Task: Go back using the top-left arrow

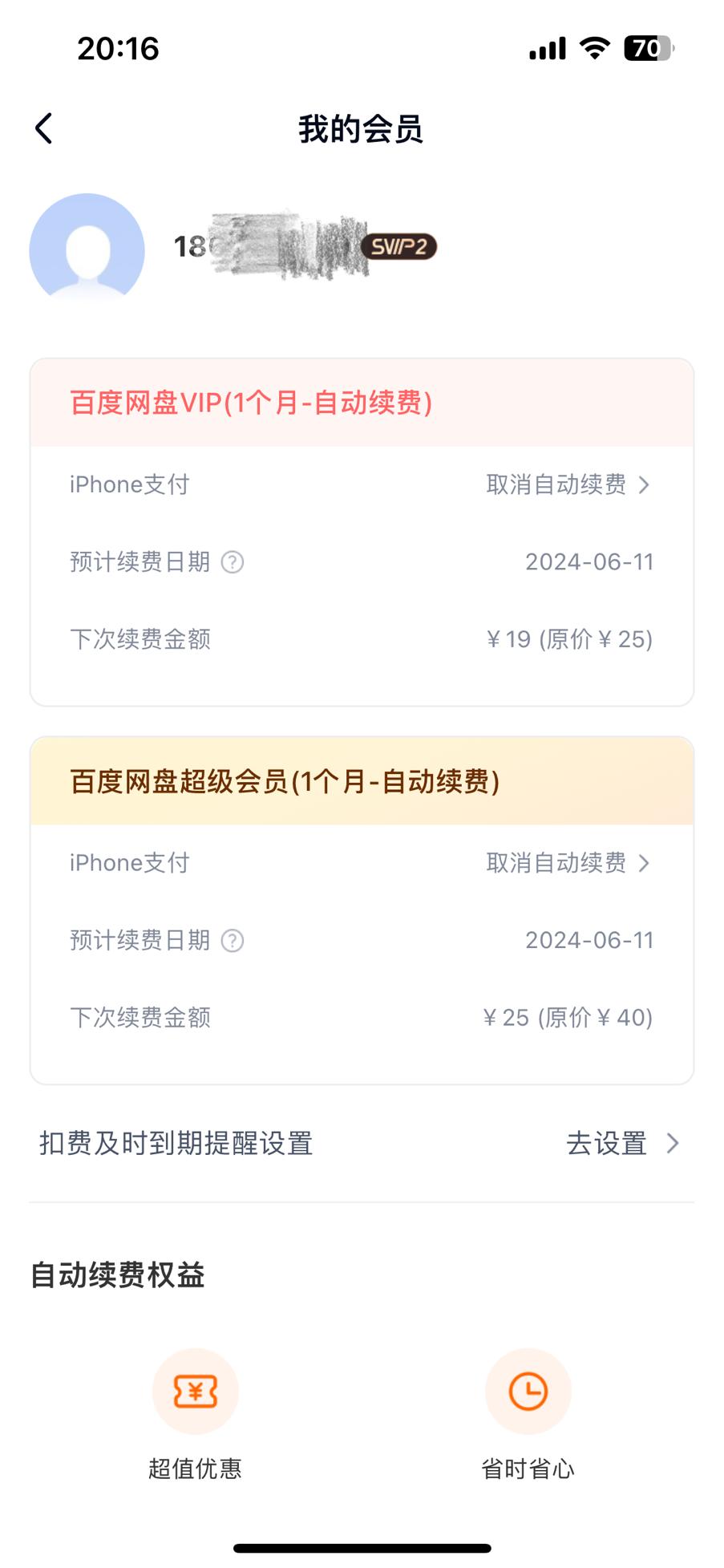Action: (x=43, y=128)
